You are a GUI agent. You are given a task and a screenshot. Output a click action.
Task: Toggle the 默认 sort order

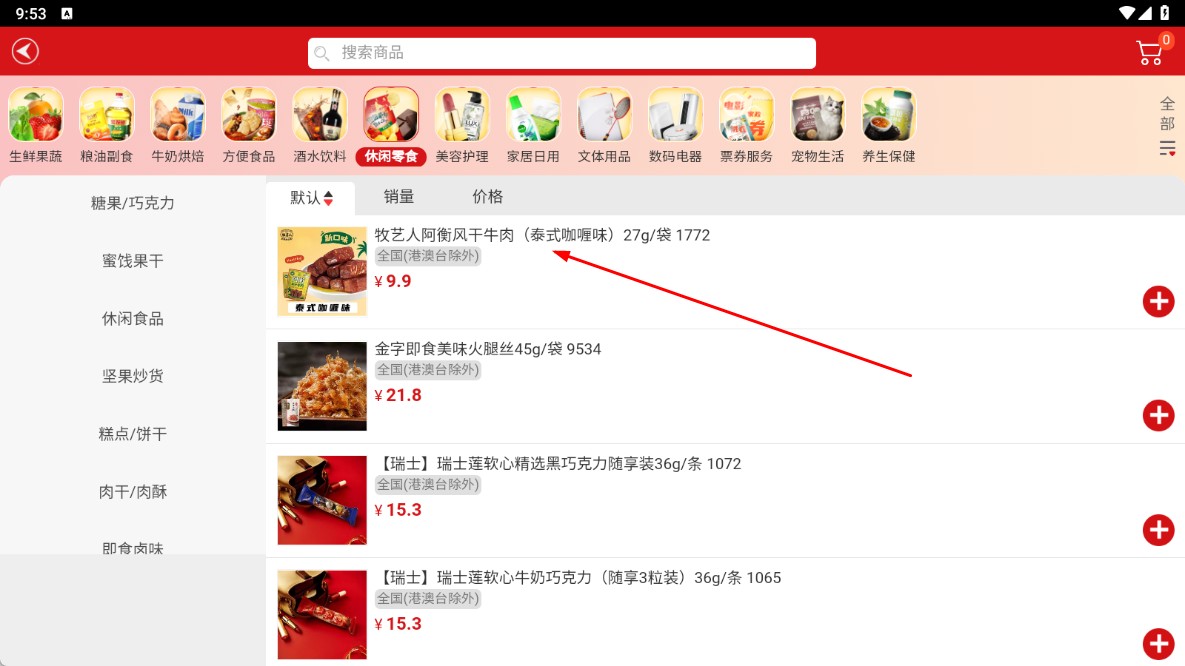(311, 198)
